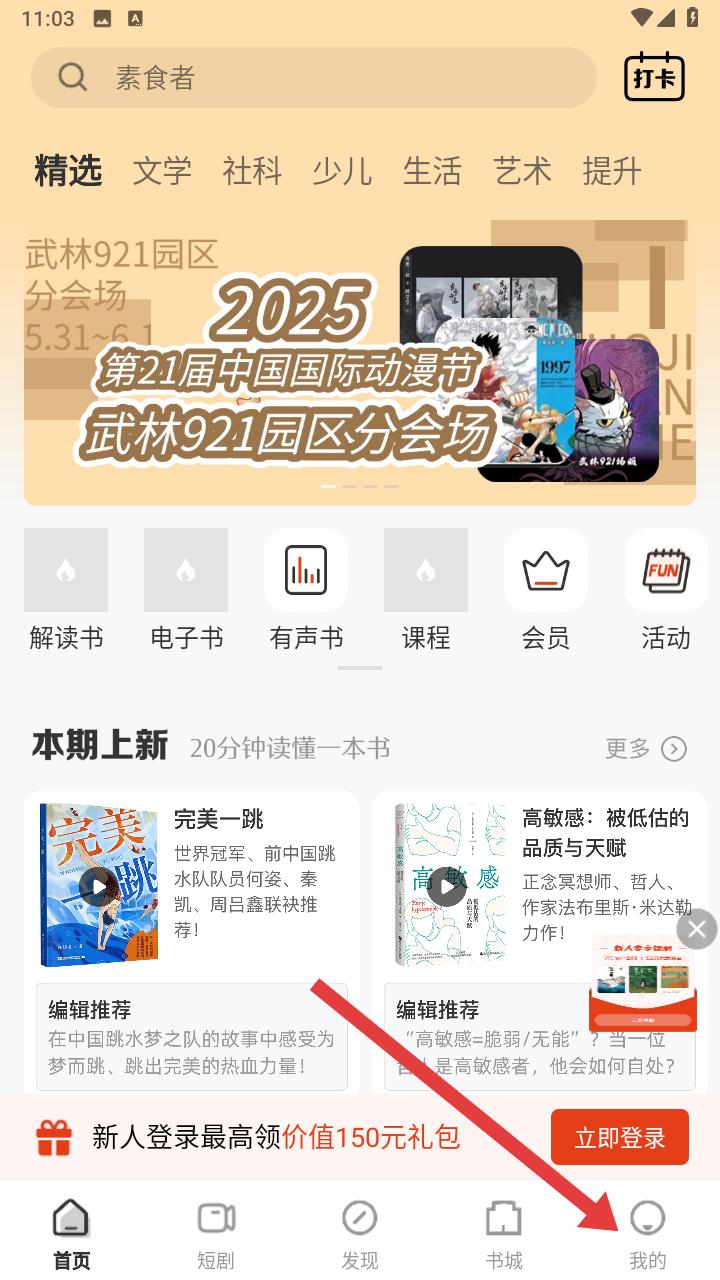Open the 有声书 section
This screenshot has width=720, height=1280.
coord(306,590)
